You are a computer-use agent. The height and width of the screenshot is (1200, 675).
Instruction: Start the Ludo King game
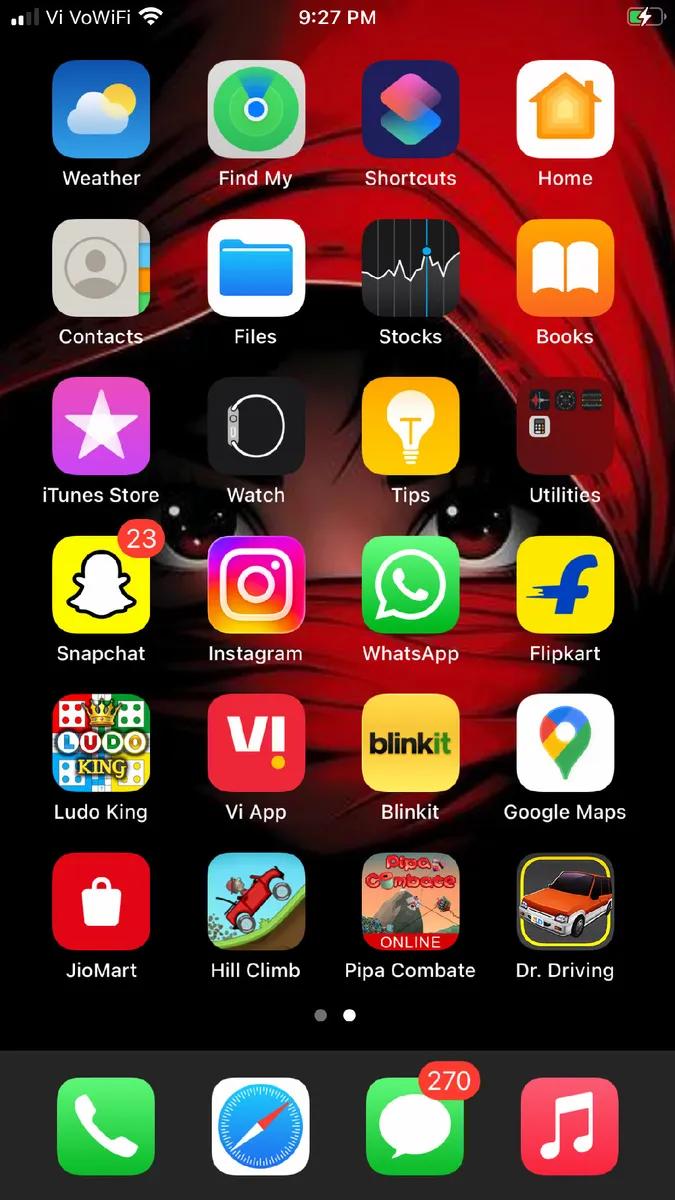click(101, 743)
